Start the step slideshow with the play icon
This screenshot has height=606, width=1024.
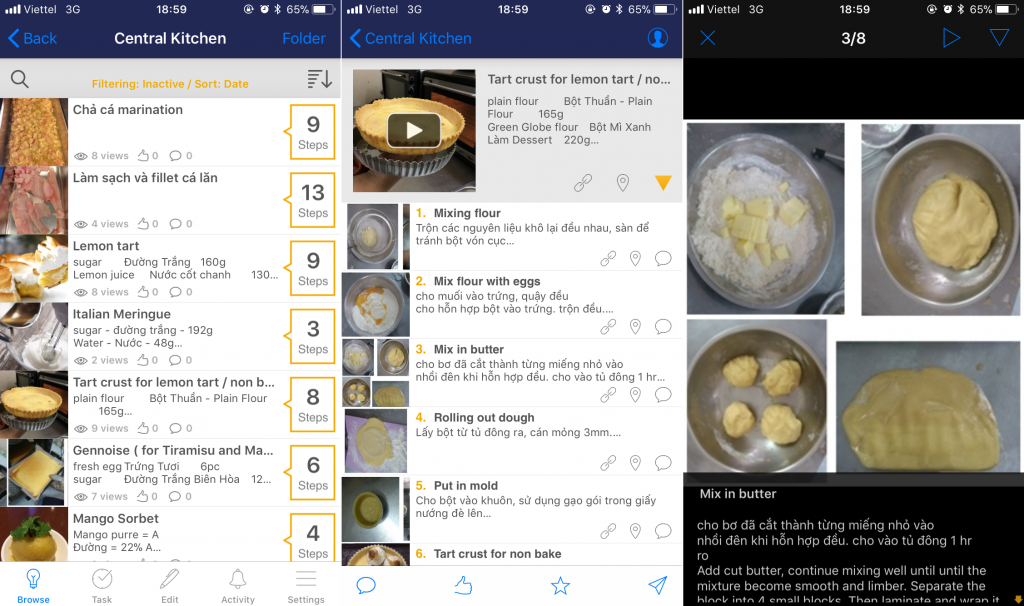951,38
